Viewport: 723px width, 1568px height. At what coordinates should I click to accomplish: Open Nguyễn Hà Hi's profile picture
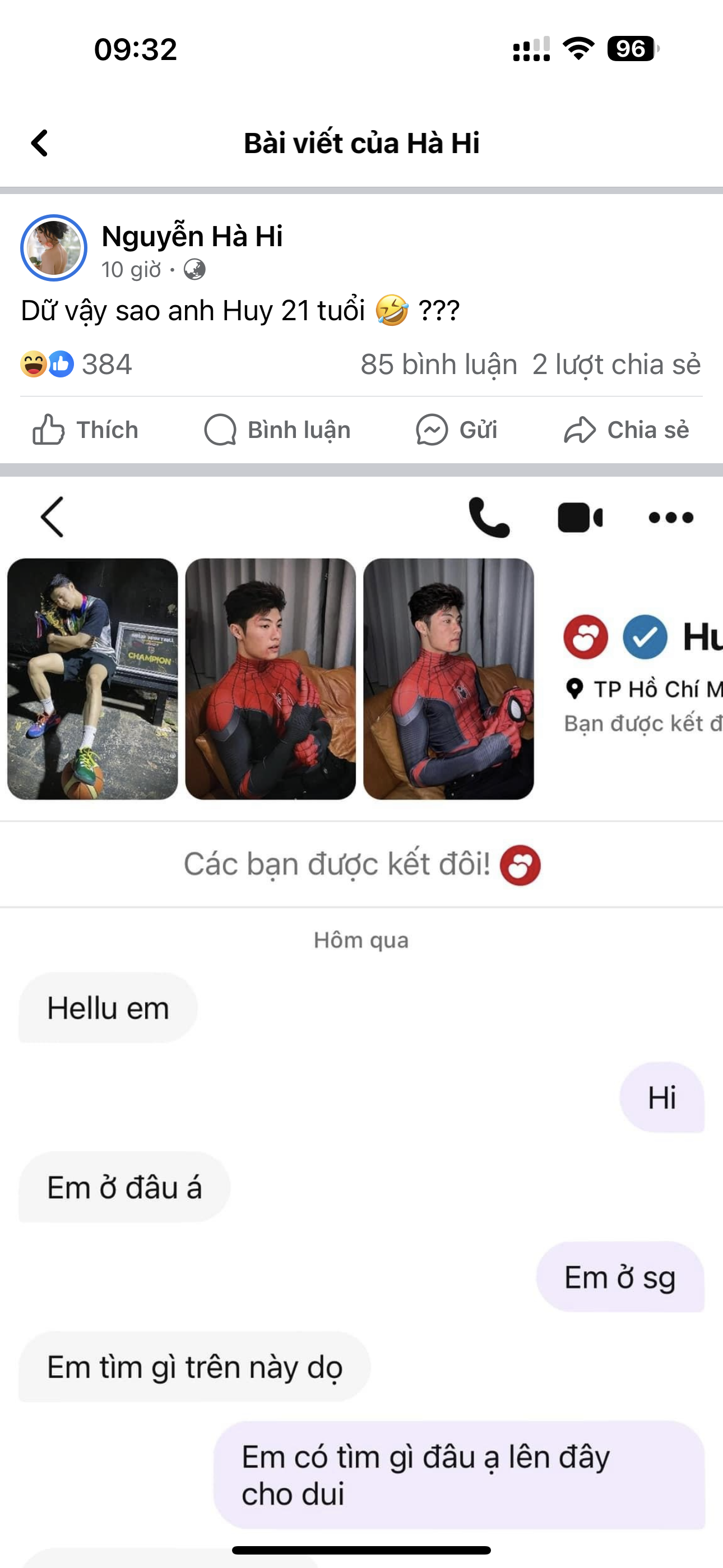(54, 248)
